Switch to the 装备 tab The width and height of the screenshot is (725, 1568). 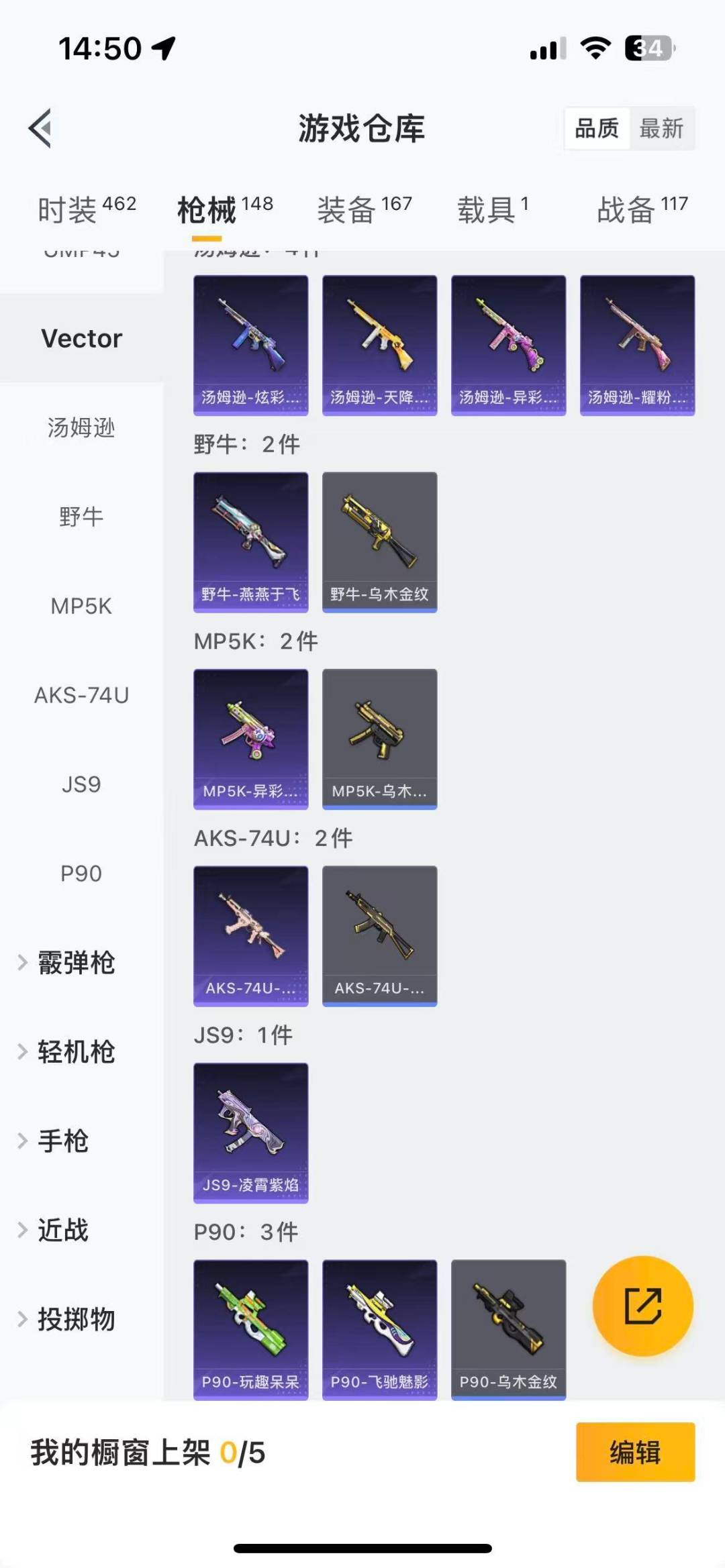(364, 209)
